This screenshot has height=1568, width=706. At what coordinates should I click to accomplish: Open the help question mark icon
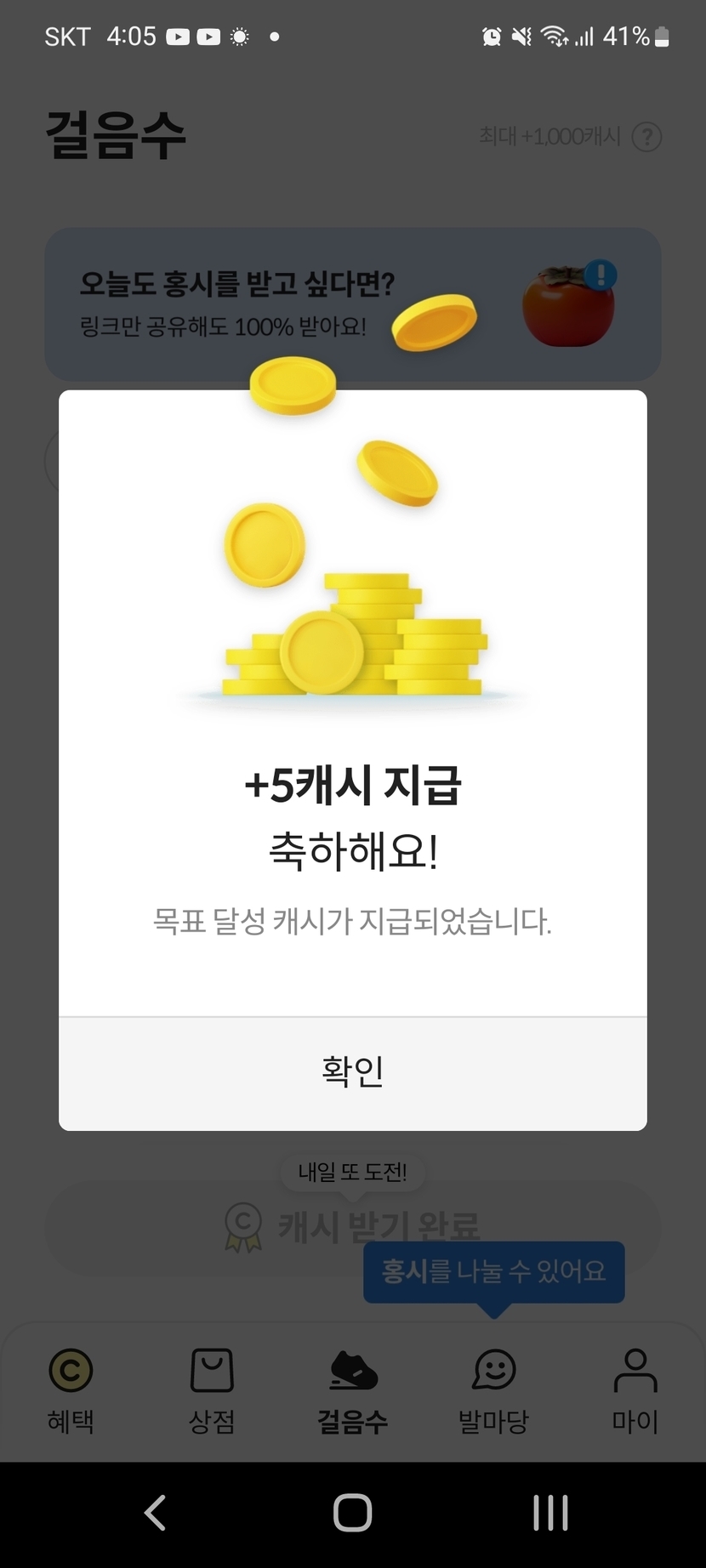tap(646, 137)
